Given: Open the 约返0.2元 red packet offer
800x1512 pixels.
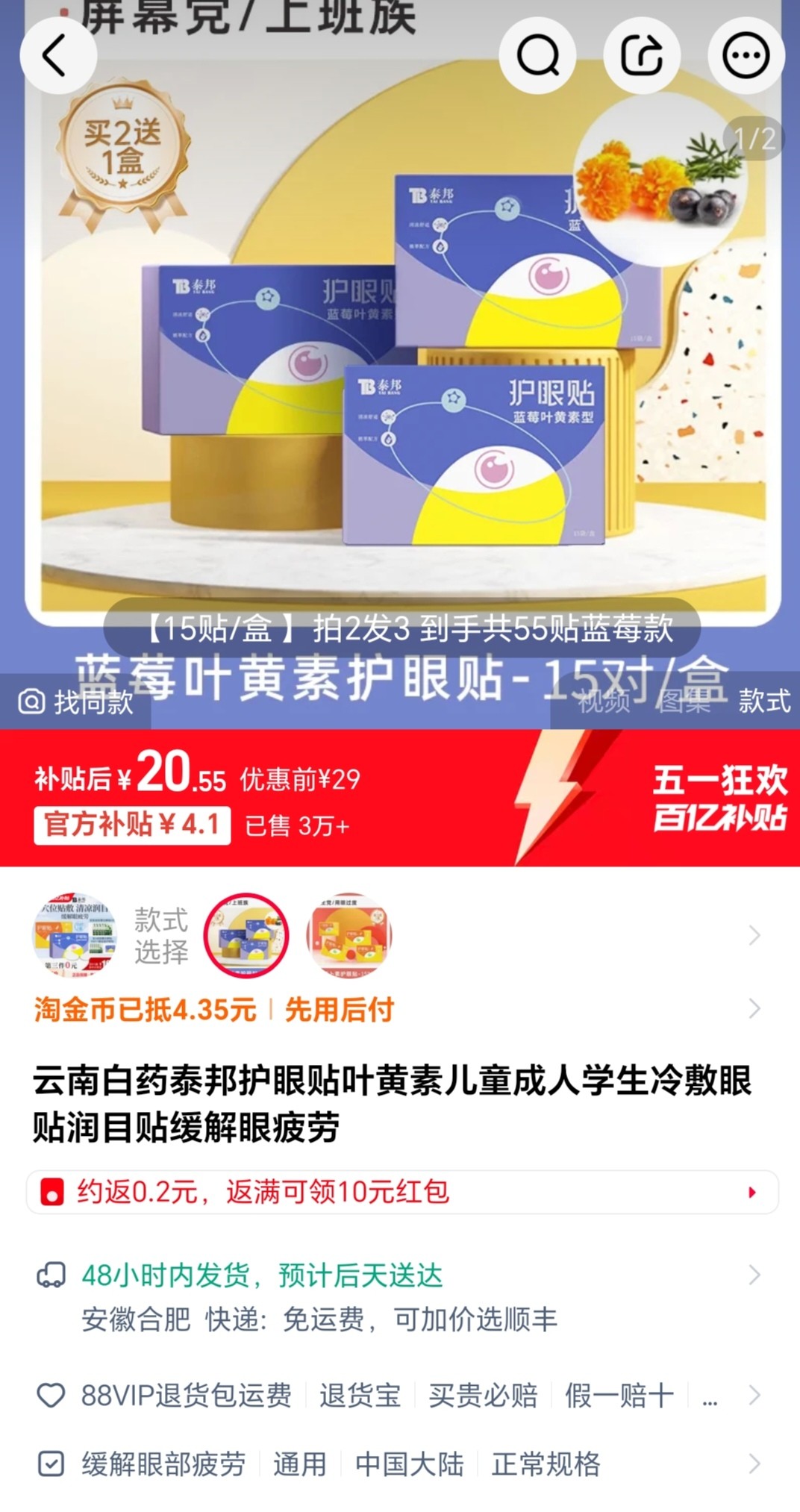Looking at the screenshot, I should click(x=401, y=1192).
